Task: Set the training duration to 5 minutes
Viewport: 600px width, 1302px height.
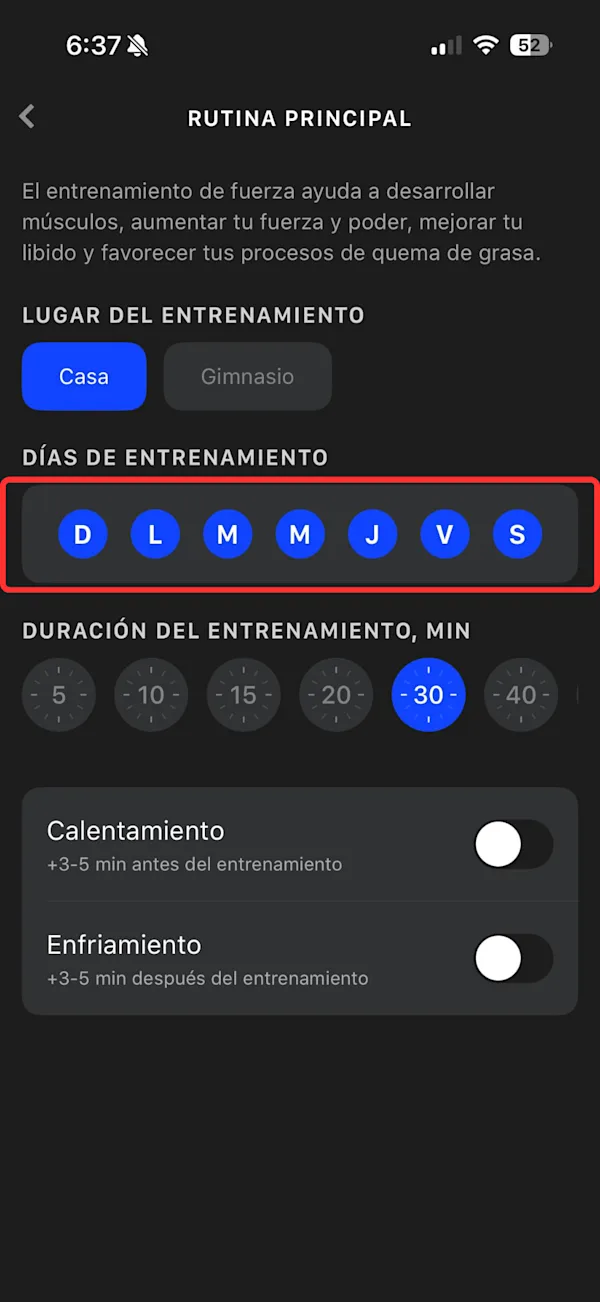Action: click(x=59, y=695)
